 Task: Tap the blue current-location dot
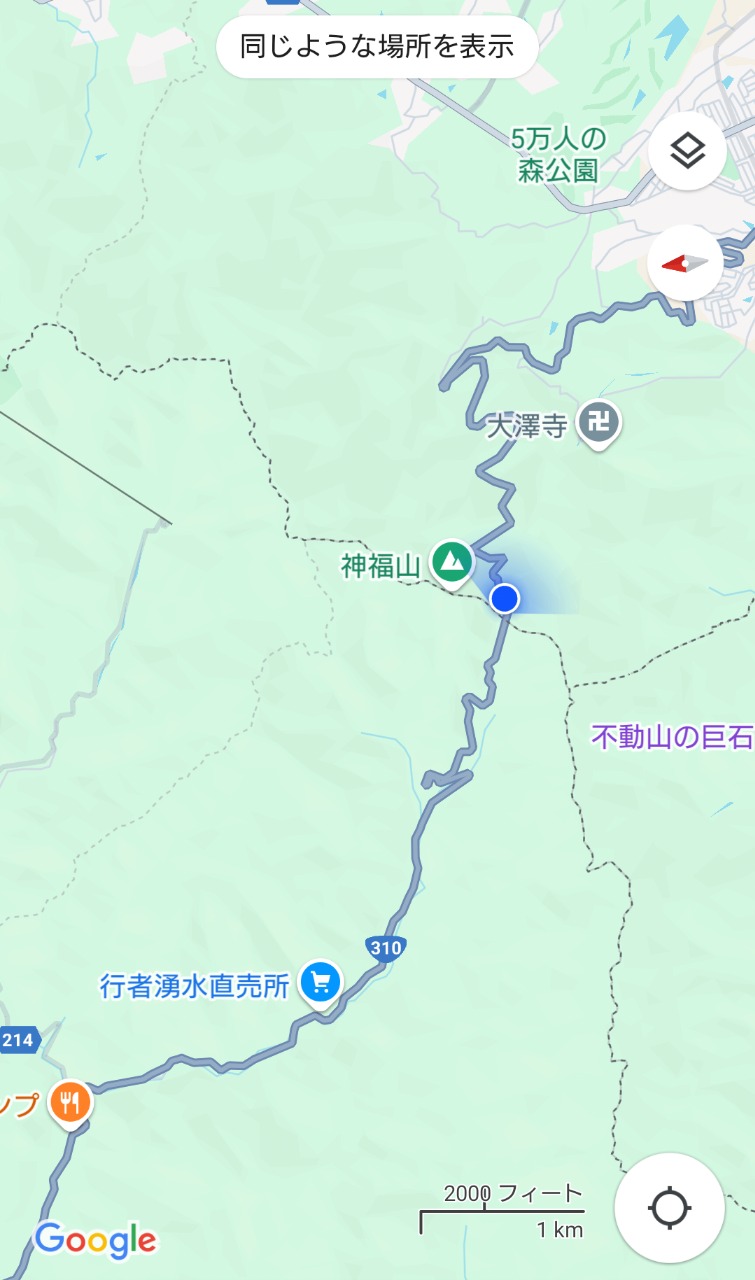505,598
